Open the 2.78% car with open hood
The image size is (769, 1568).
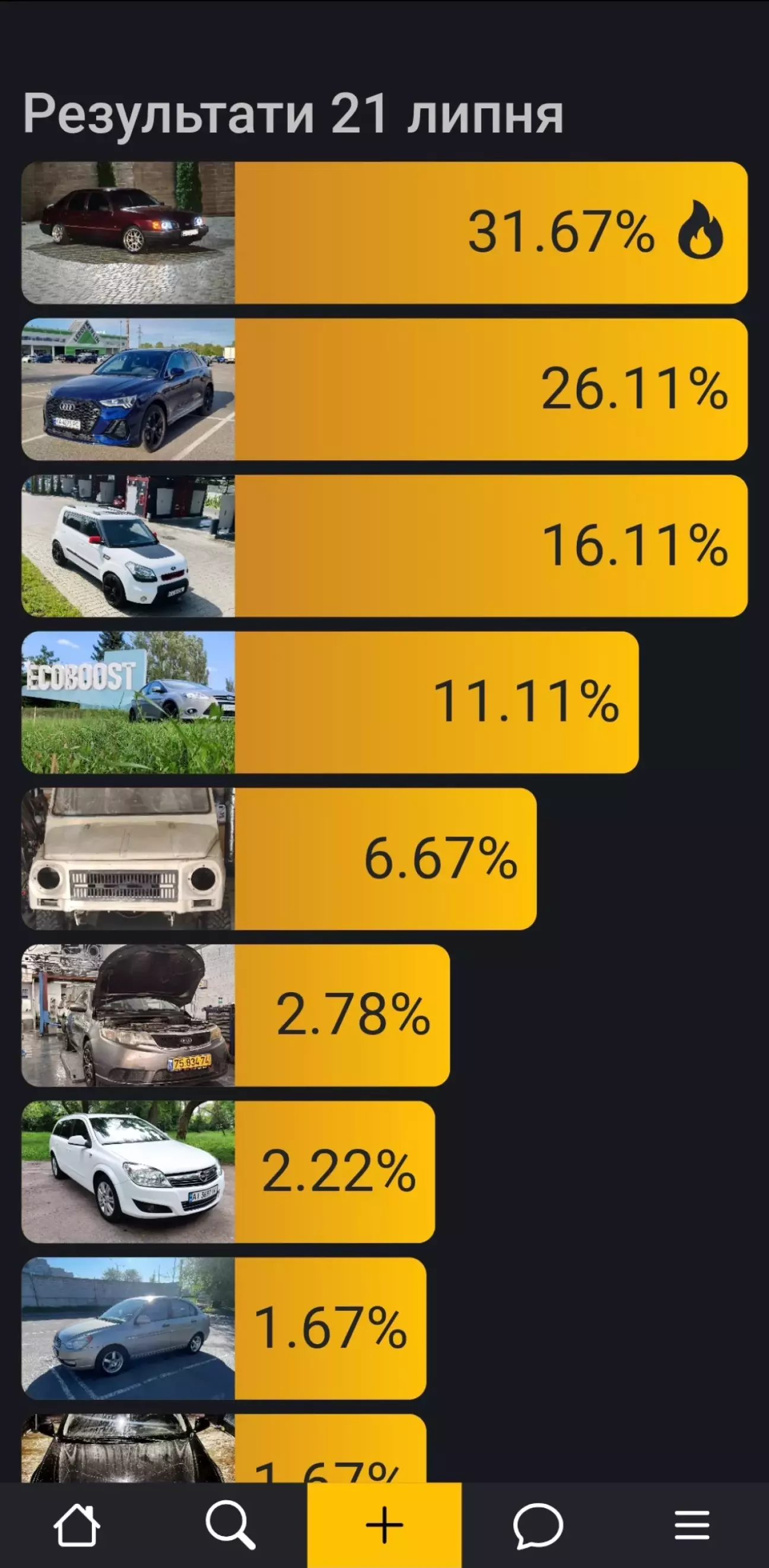(236, 1015)
